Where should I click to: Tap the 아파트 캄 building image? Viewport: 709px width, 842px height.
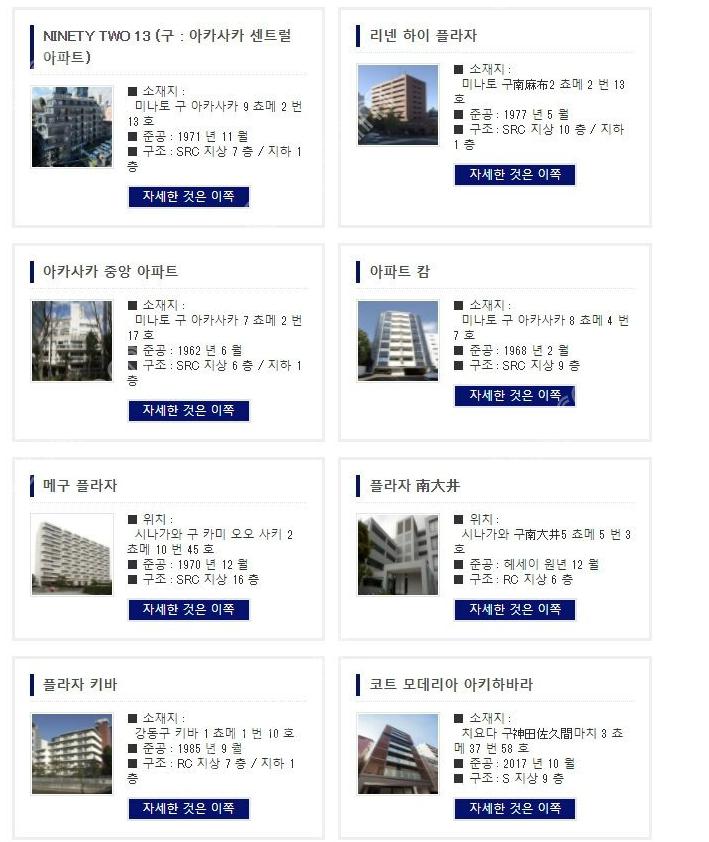398,341
